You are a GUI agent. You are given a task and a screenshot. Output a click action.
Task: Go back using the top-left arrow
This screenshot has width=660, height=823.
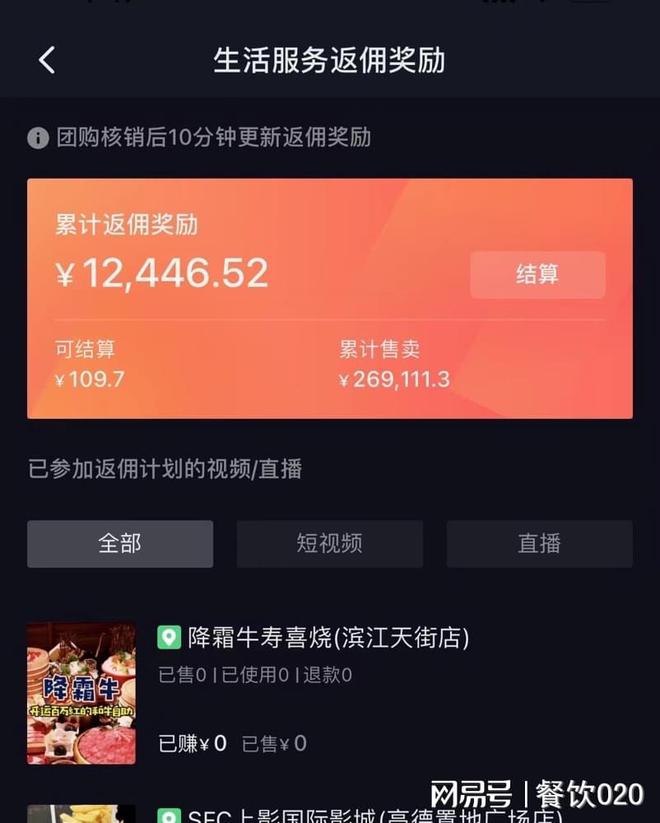click(46, 60)
